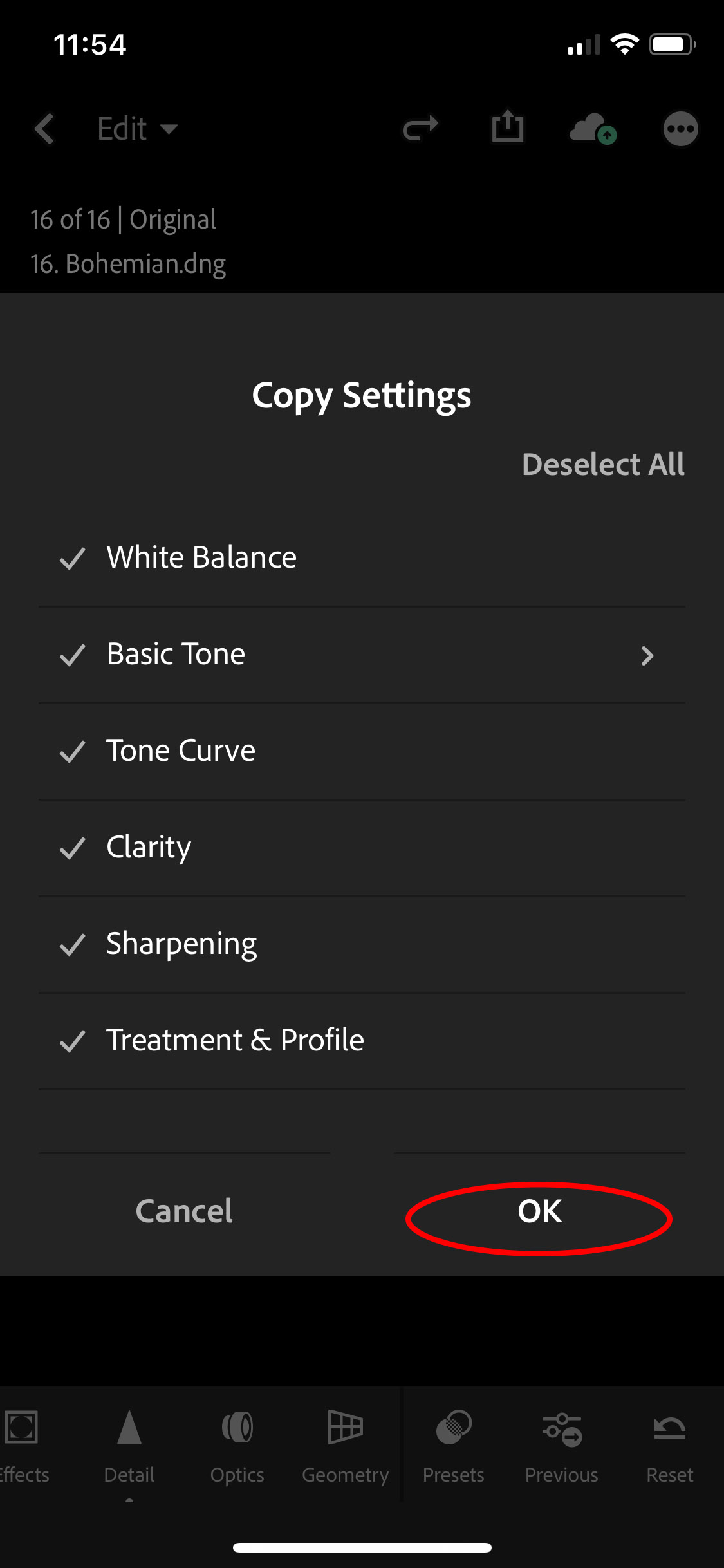The width and height of the screenshot is (724, 1568).
Task: Uncheck Treatment & Profile
Action: tap(362, 1041)
